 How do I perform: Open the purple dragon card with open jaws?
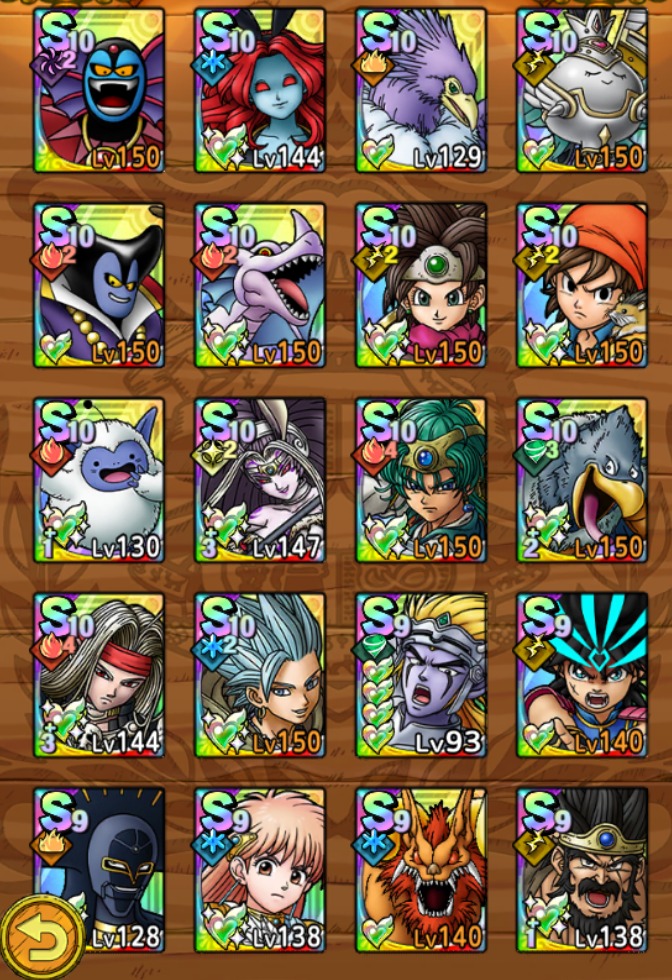[x=260, y=285]
